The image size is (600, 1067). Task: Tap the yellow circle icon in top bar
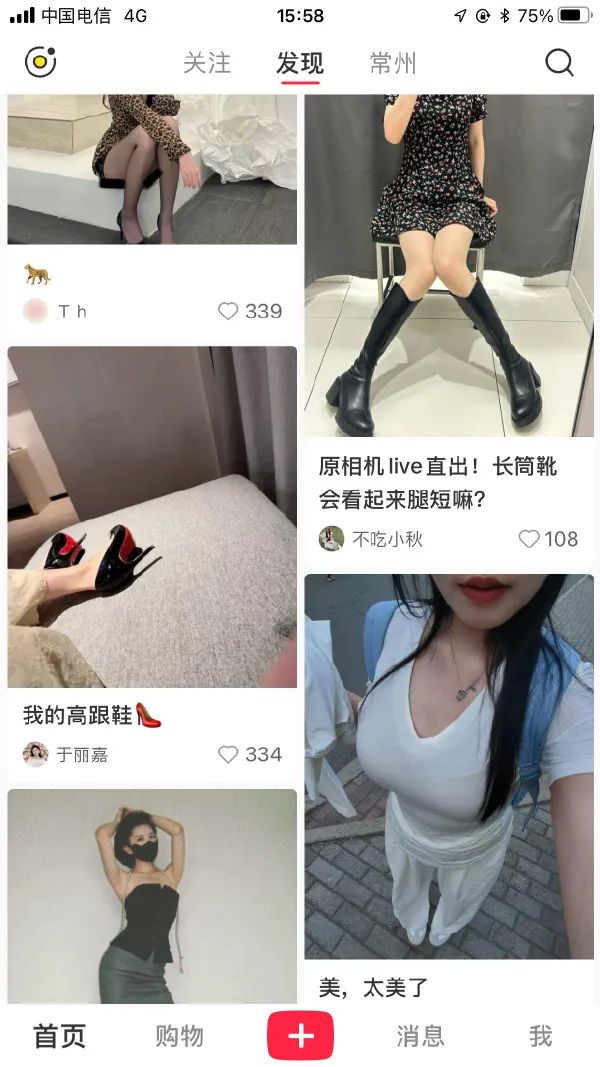(40, 62)
